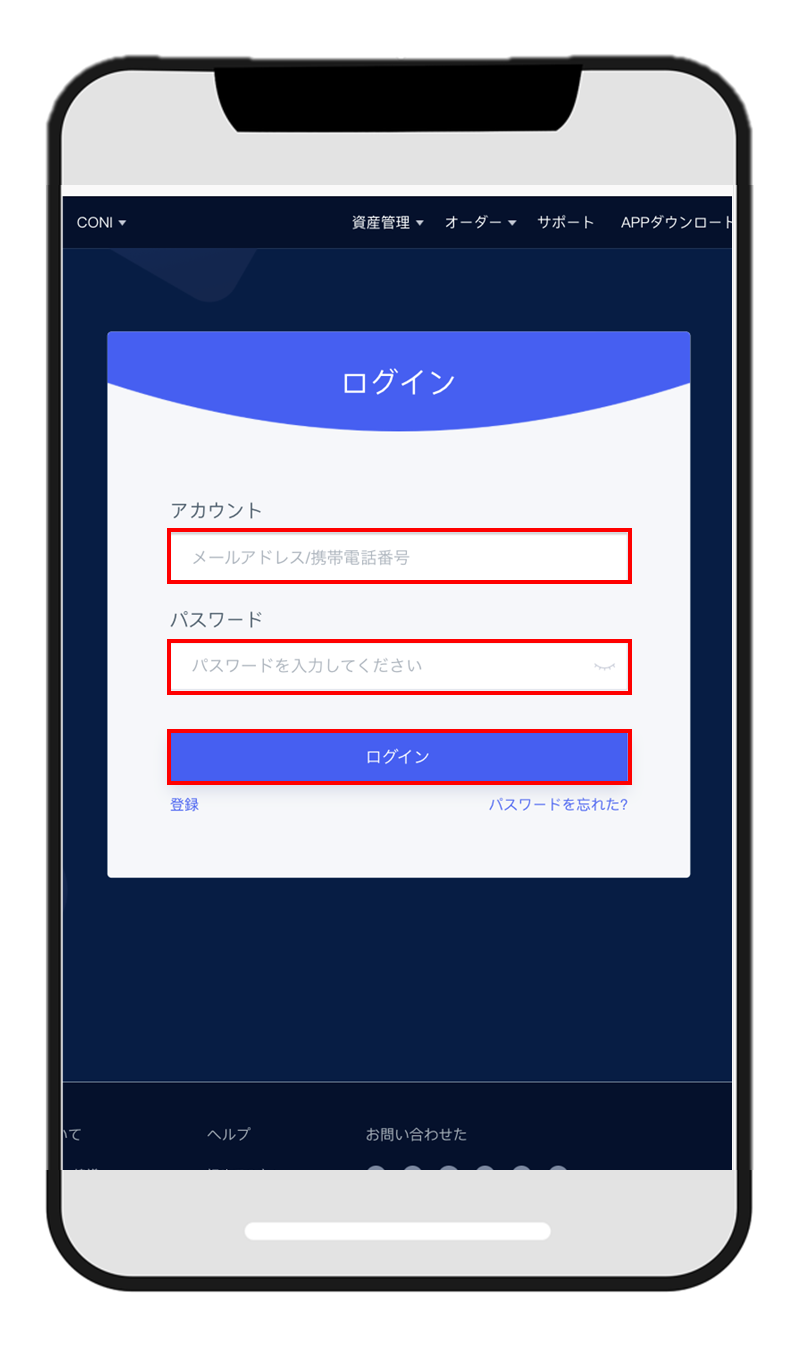Focus the メールアドレス/携帯電話番号 account field

coord(399,557)
